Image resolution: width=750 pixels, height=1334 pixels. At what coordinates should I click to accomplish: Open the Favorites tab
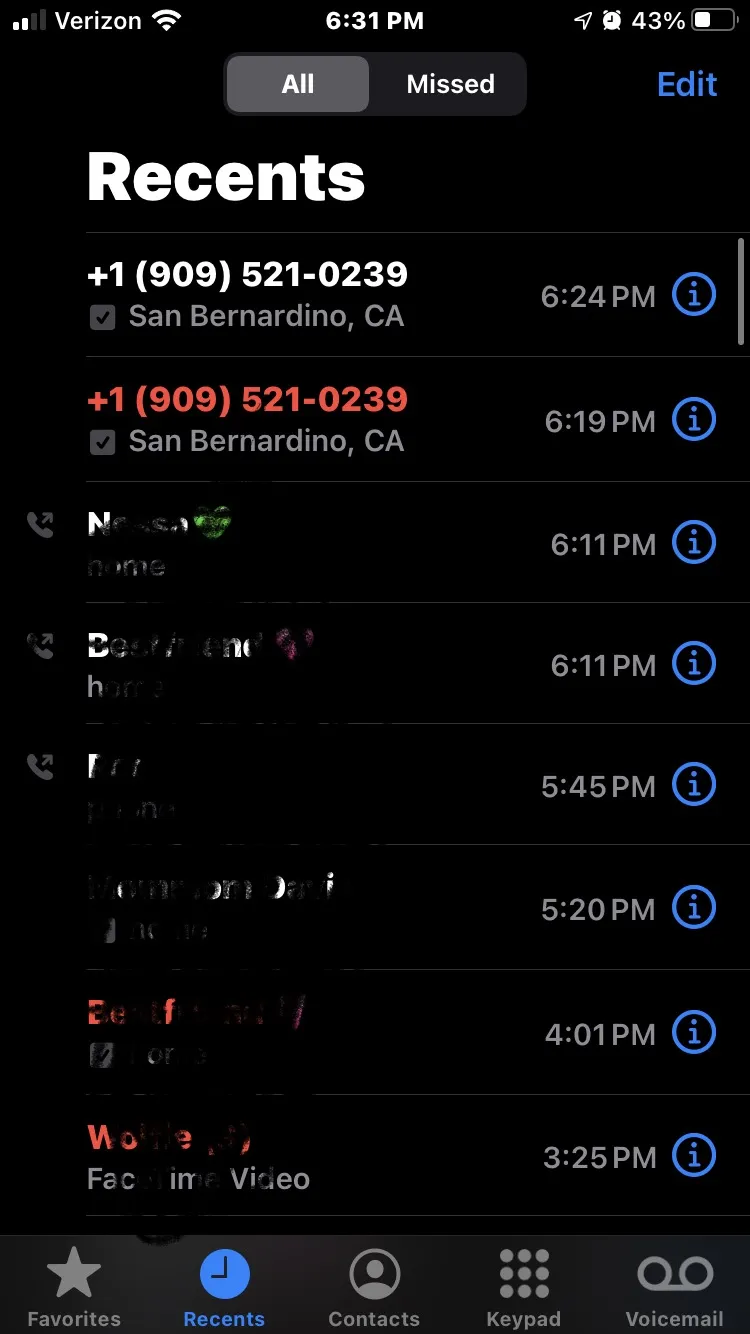tap(74, 1287)
